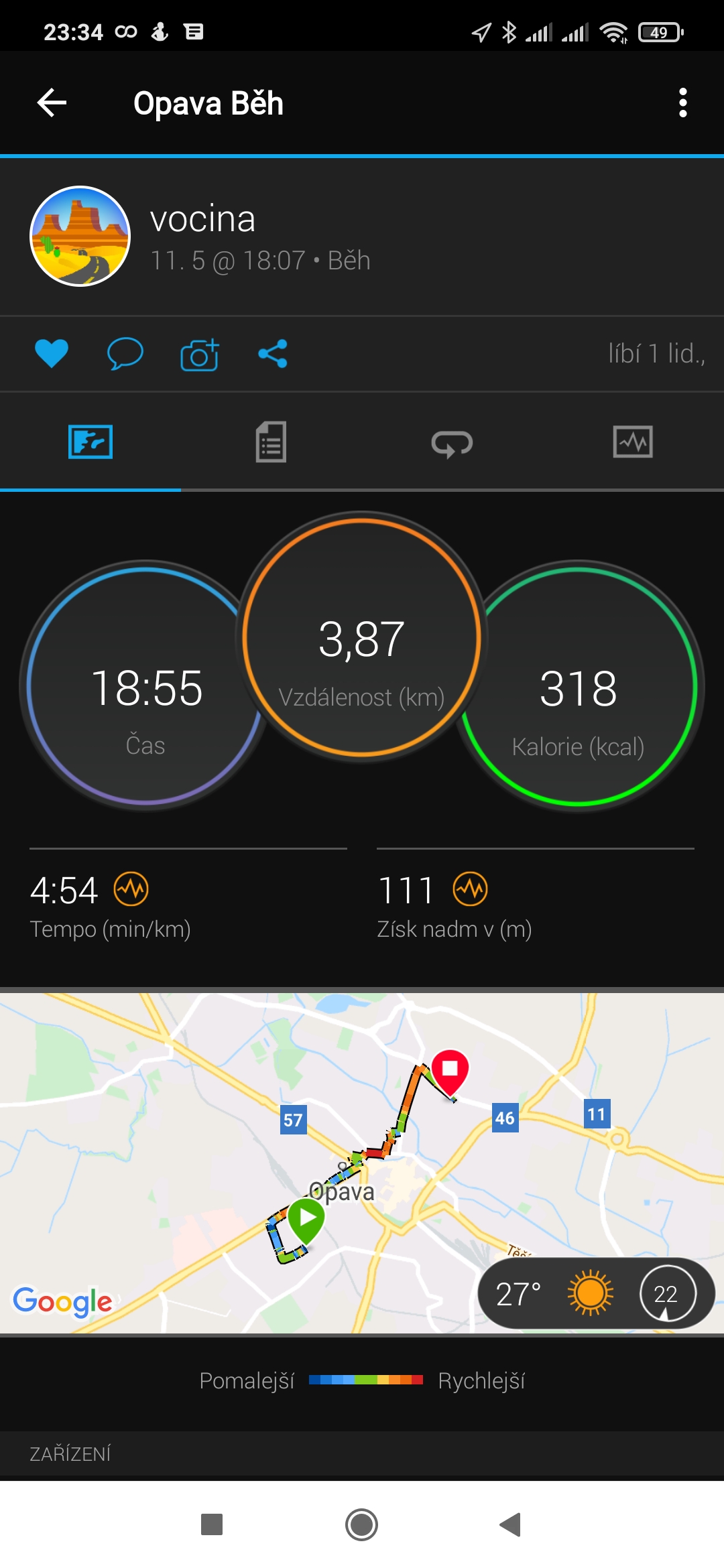Go back using the top-left arrow
Viewport: 724px width, 1568px height.
coord(52,103)
